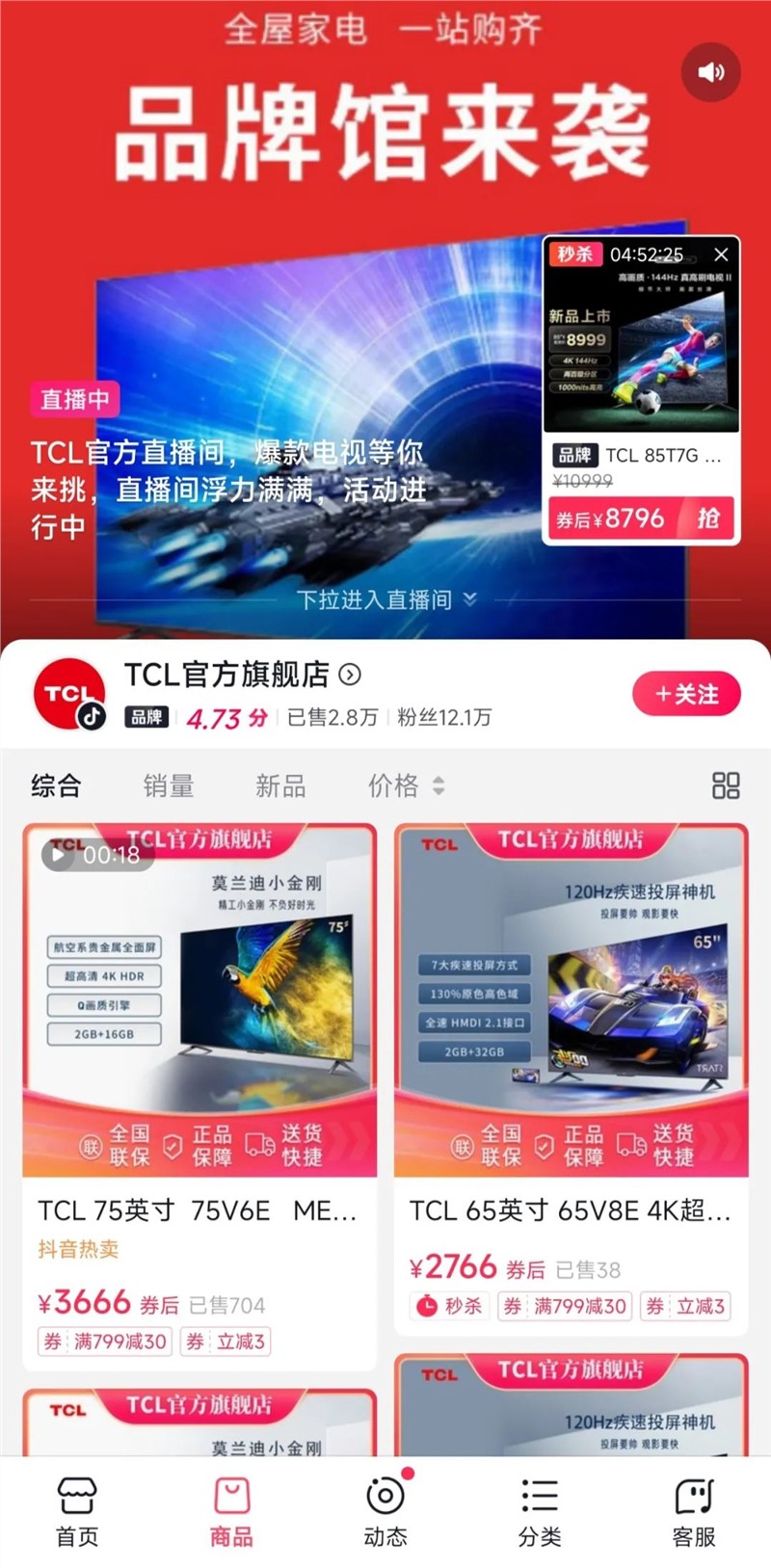Screen dimensions: 771x1568
Task: Switch to the 新品 tab
Action: (x=280, y=785)
